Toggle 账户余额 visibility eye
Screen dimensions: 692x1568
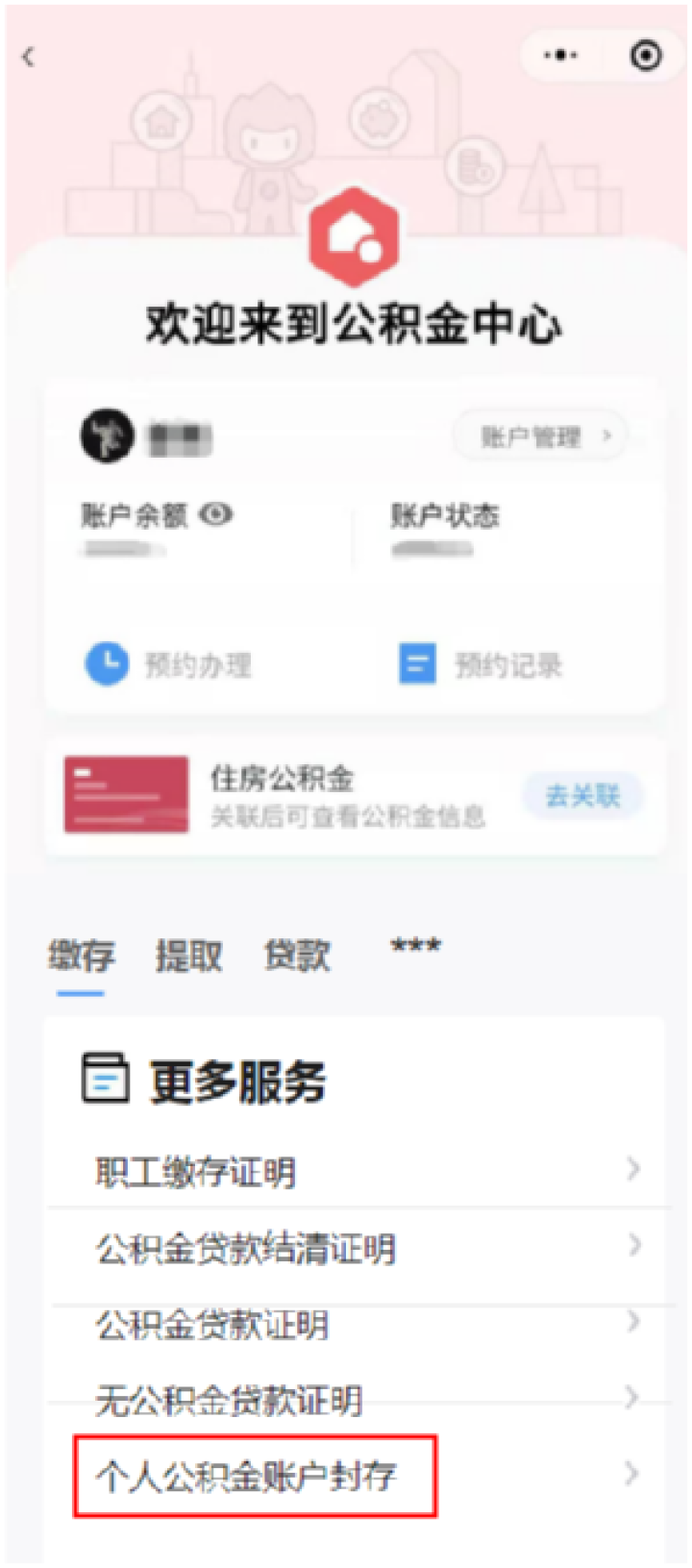216,515
